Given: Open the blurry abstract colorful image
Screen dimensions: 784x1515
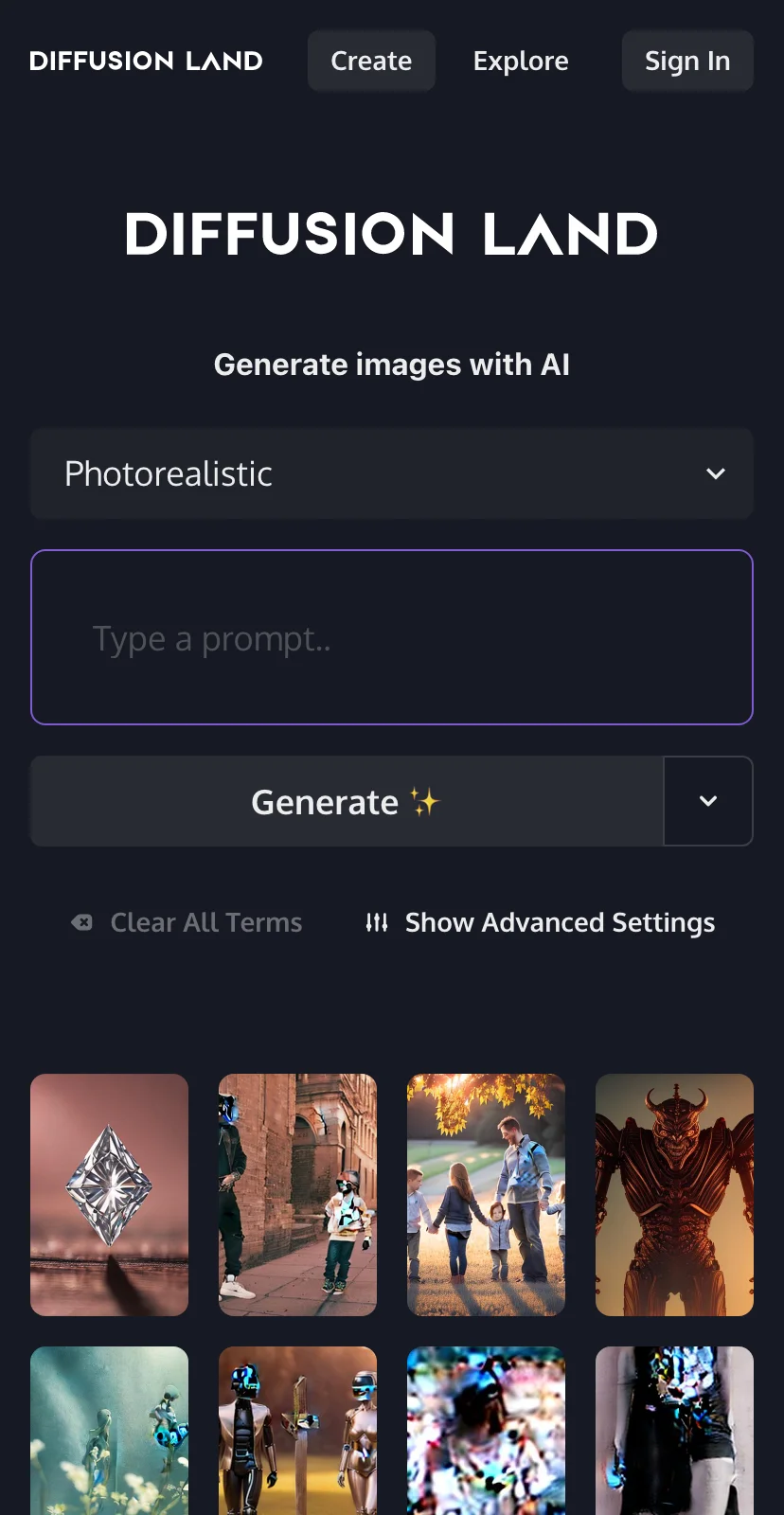Looking at the screenshot, I should coord(486,1431).
